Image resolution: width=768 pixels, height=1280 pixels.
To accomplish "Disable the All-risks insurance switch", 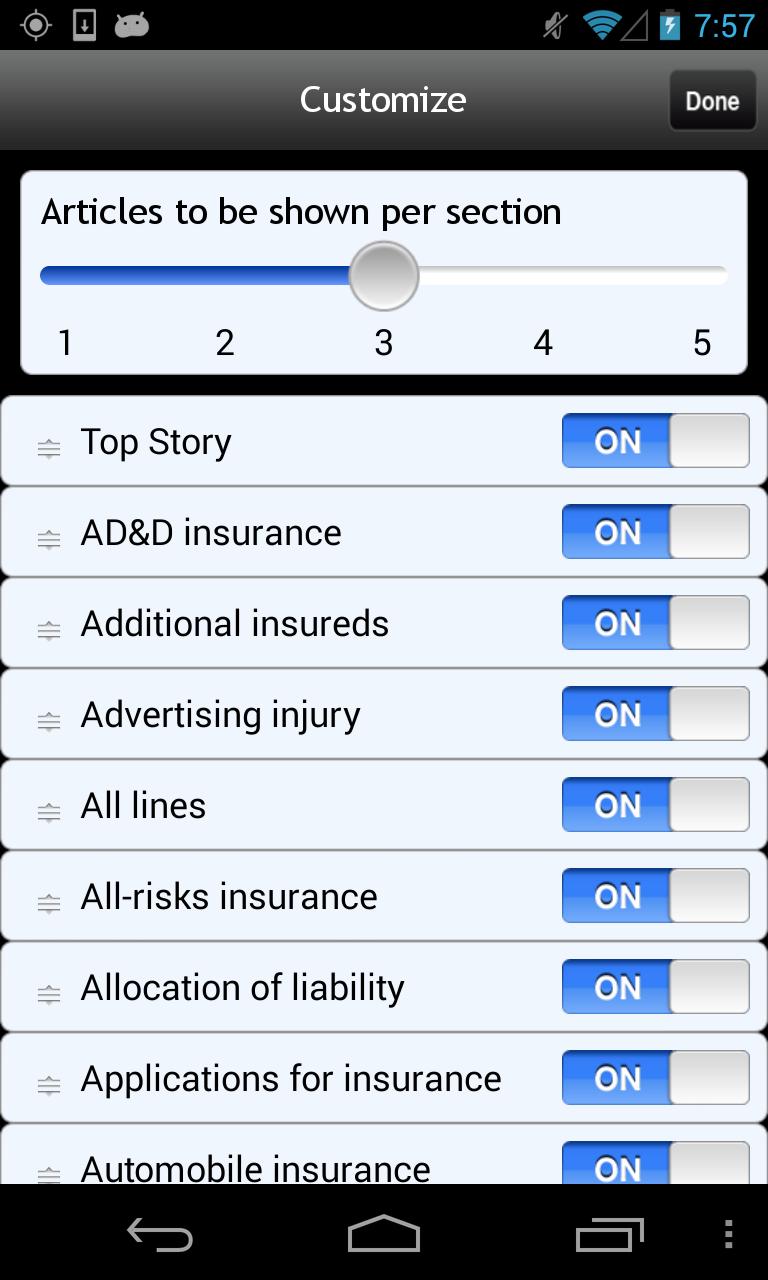I will (654, 896).
